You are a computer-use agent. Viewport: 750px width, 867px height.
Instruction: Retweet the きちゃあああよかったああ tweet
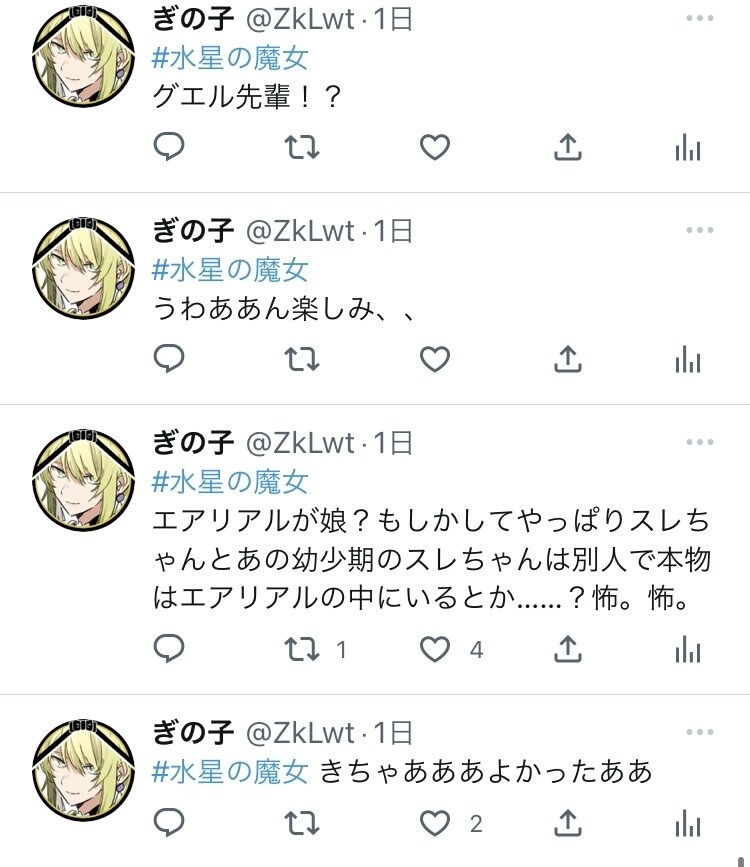[302, 823]
